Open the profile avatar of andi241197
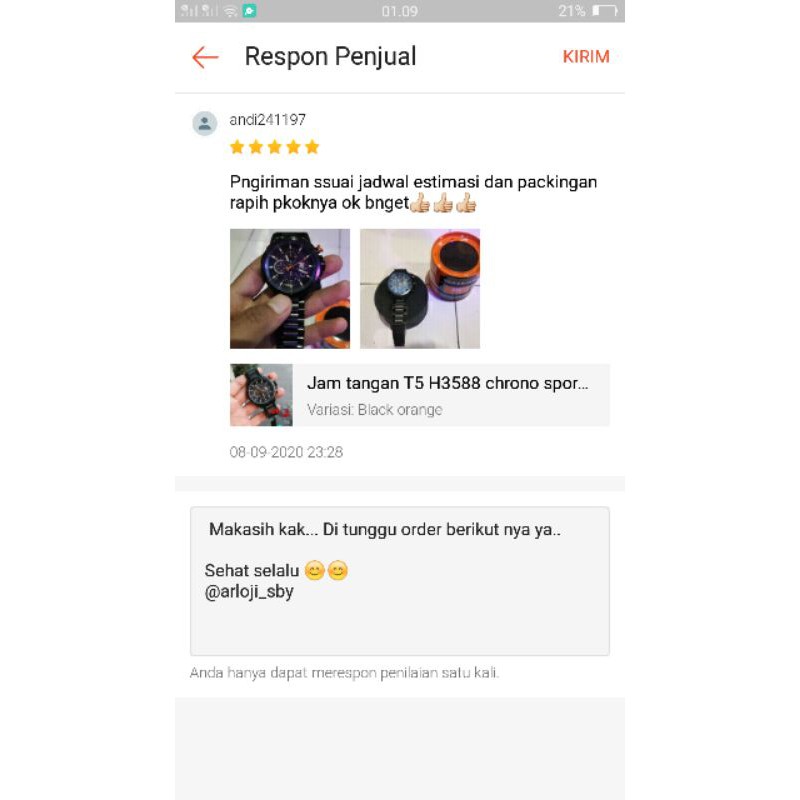 (205, 123)
